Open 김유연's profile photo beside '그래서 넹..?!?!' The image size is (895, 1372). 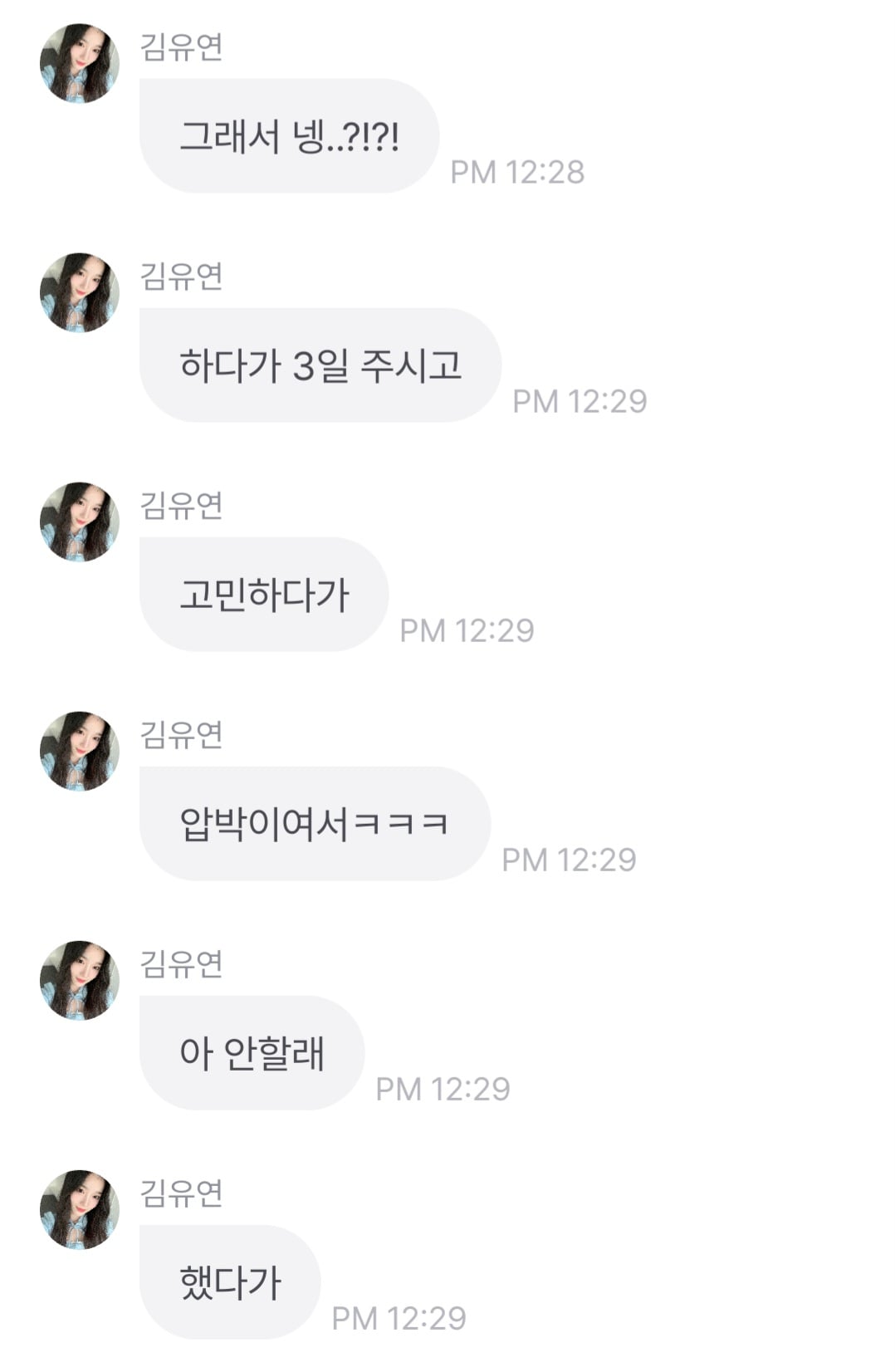click(80, 64)
